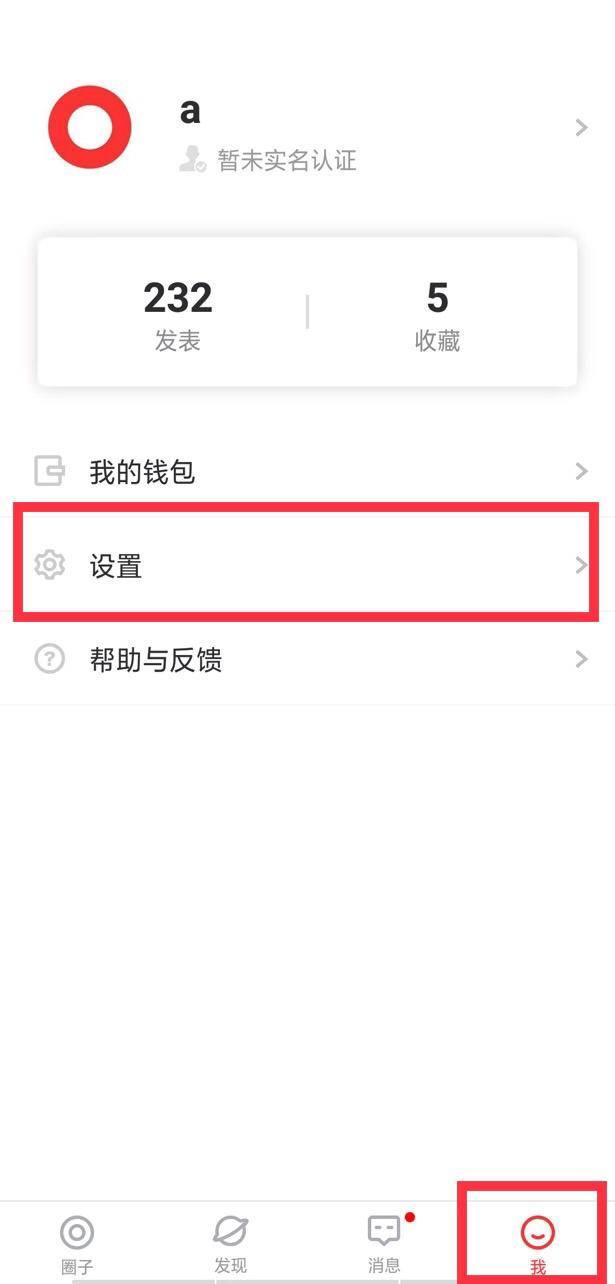Go to 设置 settings
This screenshot has height=1284, width=615.
pyautogui.click(x=307, y=566)
